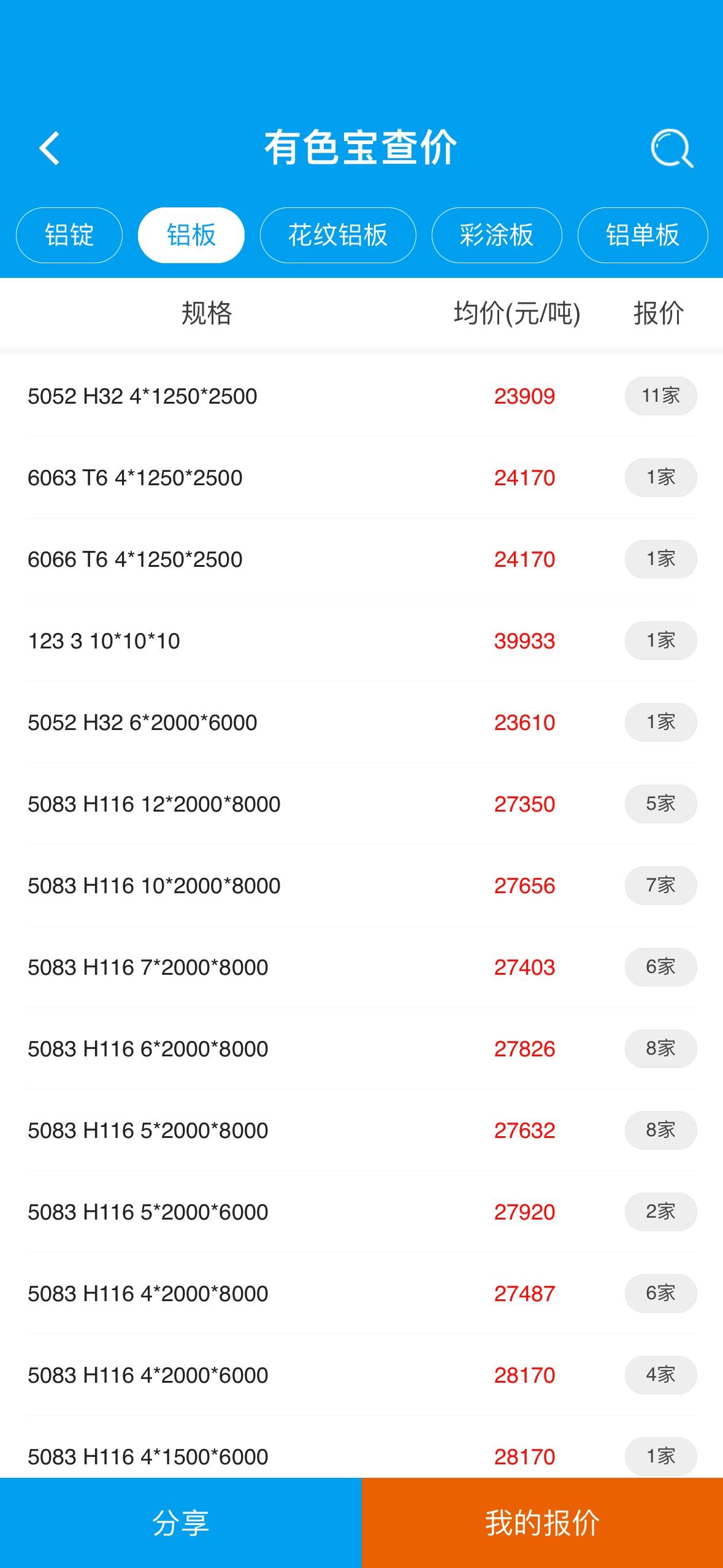Open the 6063 T6 4*1250*2500 row
Screen dimensions: 723x1568
point(362,478)
